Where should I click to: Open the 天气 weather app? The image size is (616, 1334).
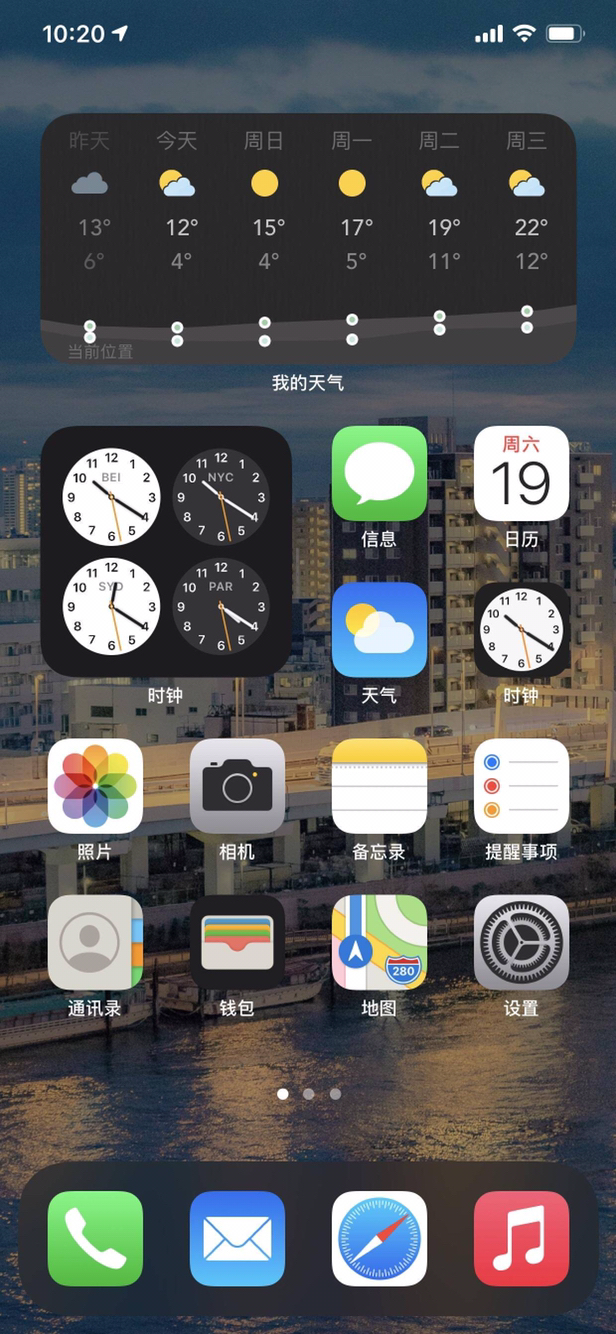point(379,630)
